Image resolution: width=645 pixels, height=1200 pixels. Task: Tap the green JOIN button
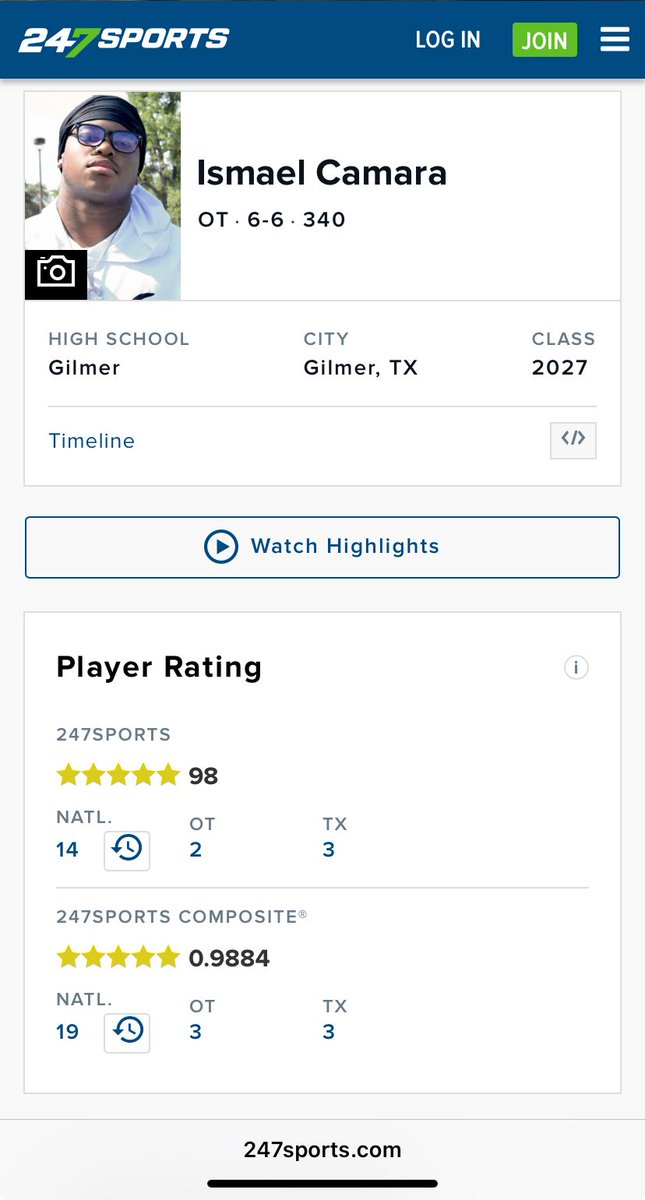[545, 40]
